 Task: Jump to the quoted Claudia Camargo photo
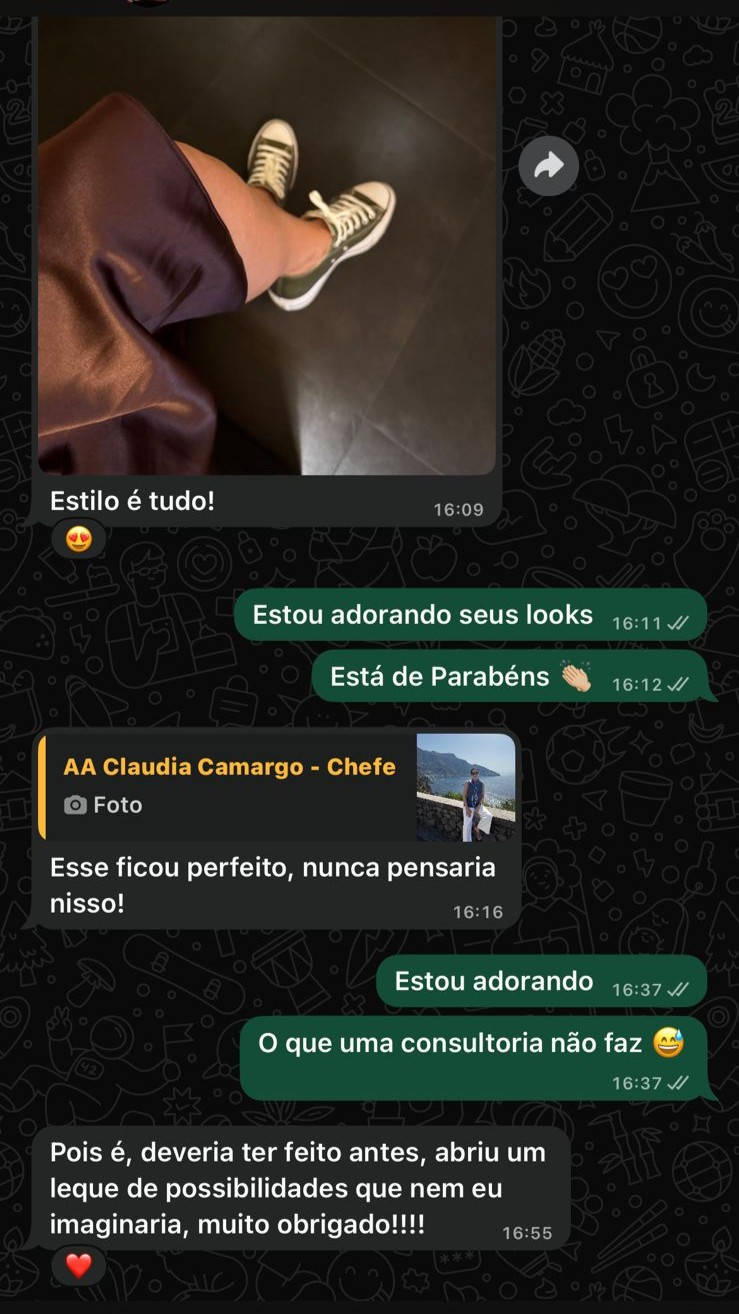click(x=277, y=786)
